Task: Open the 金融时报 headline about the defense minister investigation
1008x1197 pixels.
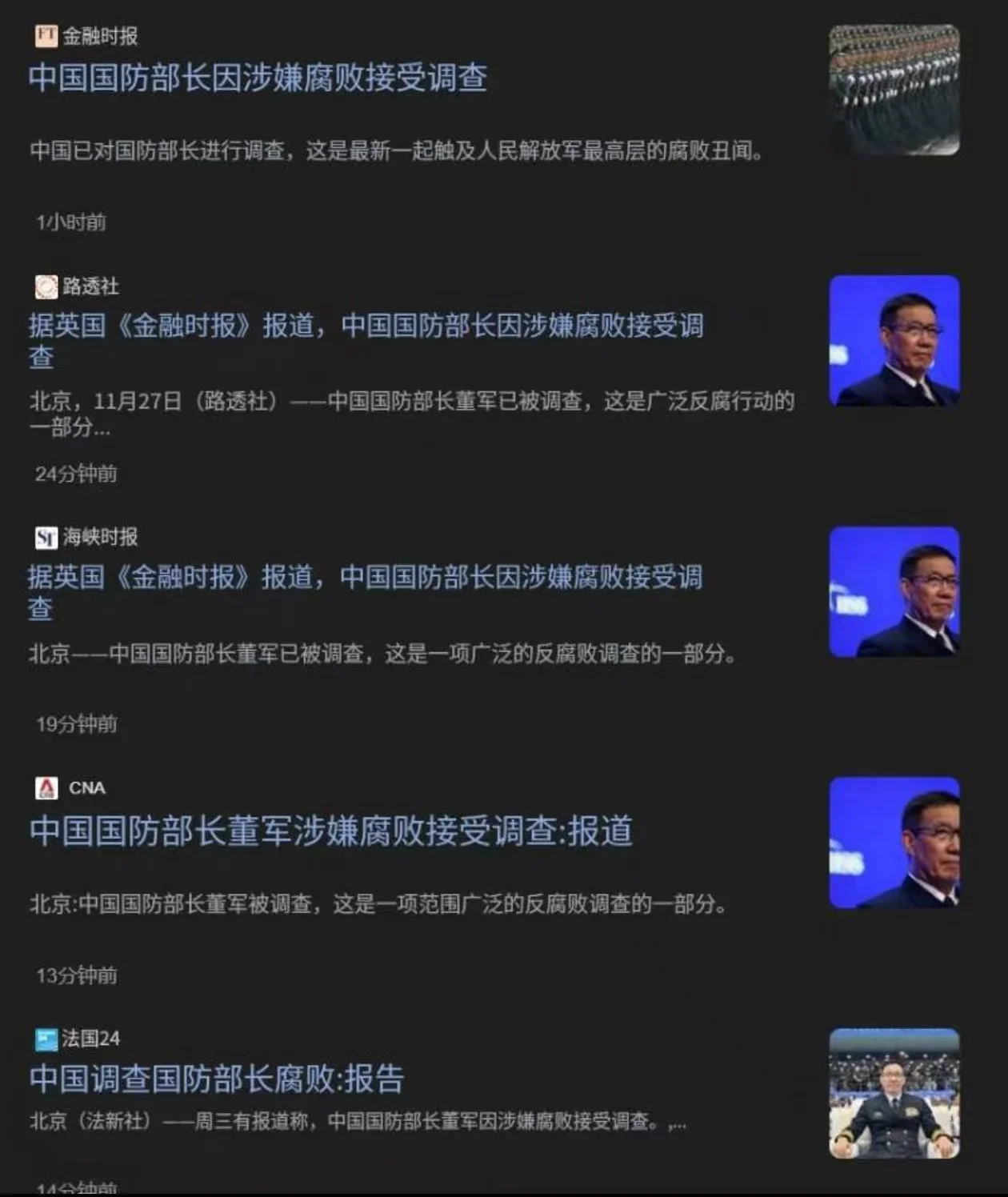Action: click(258, 78)
